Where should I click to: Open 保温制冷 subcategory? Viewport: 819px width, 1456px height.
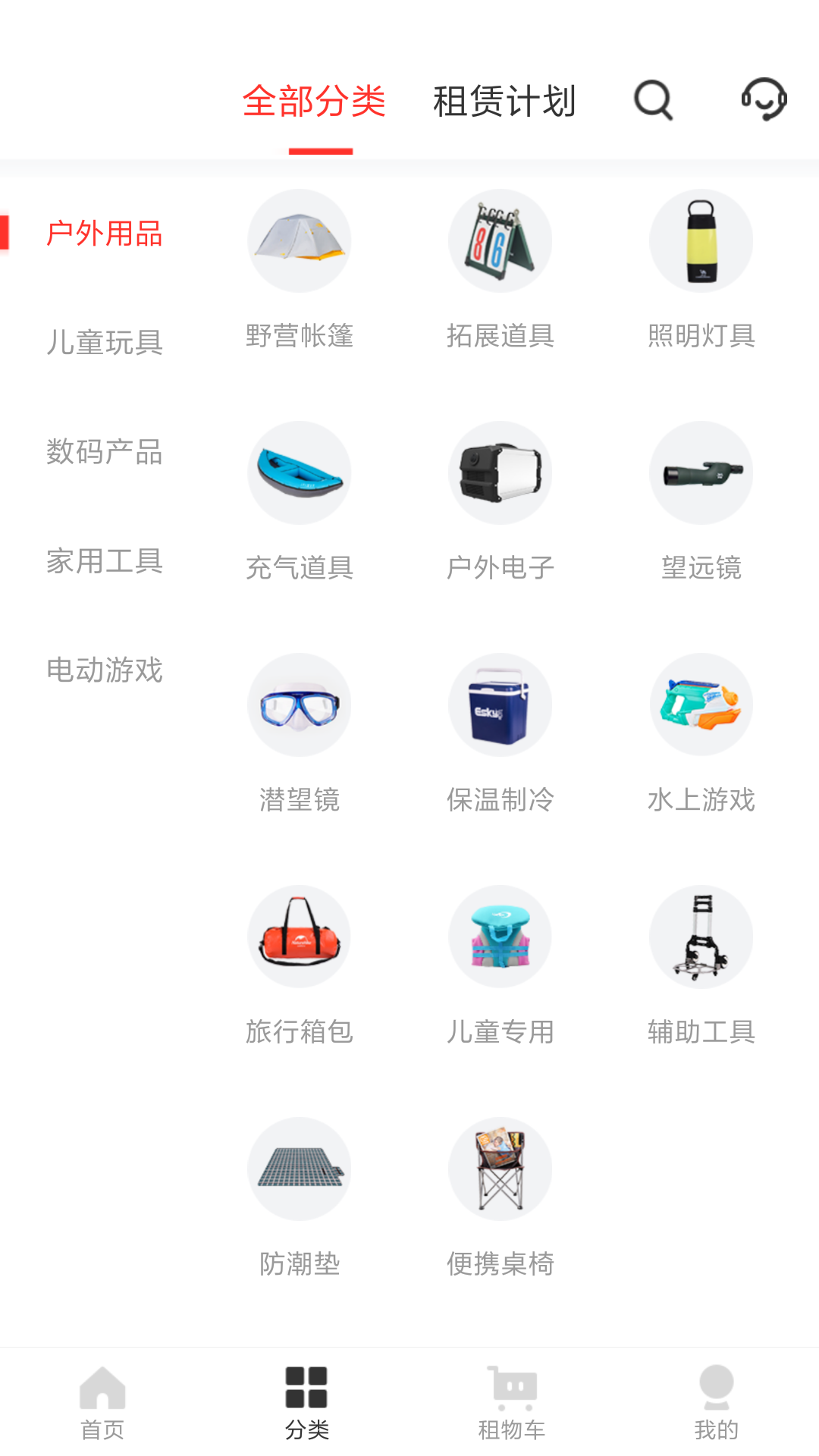point(500,734)
